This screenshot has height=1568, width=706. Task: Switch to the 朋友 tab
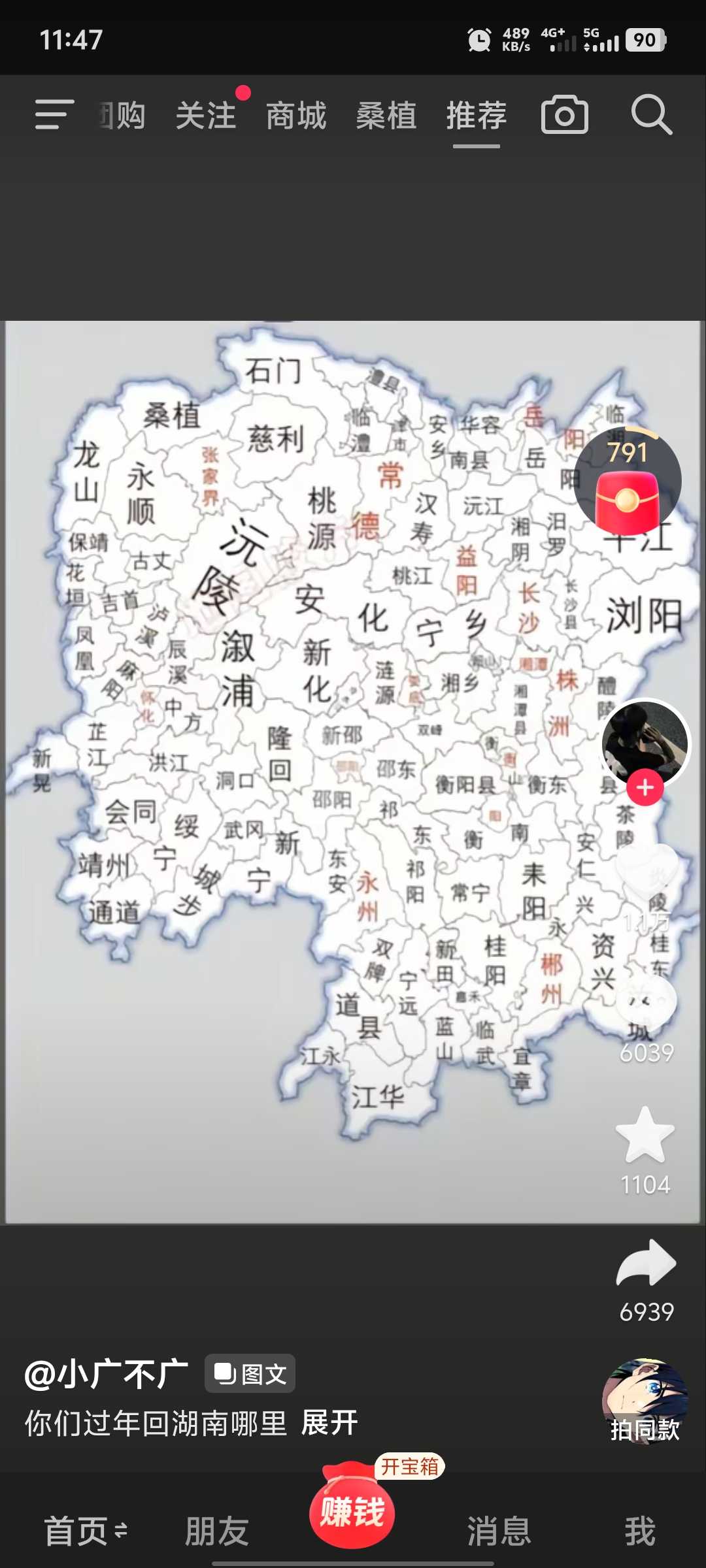[x=217, y=1531]
